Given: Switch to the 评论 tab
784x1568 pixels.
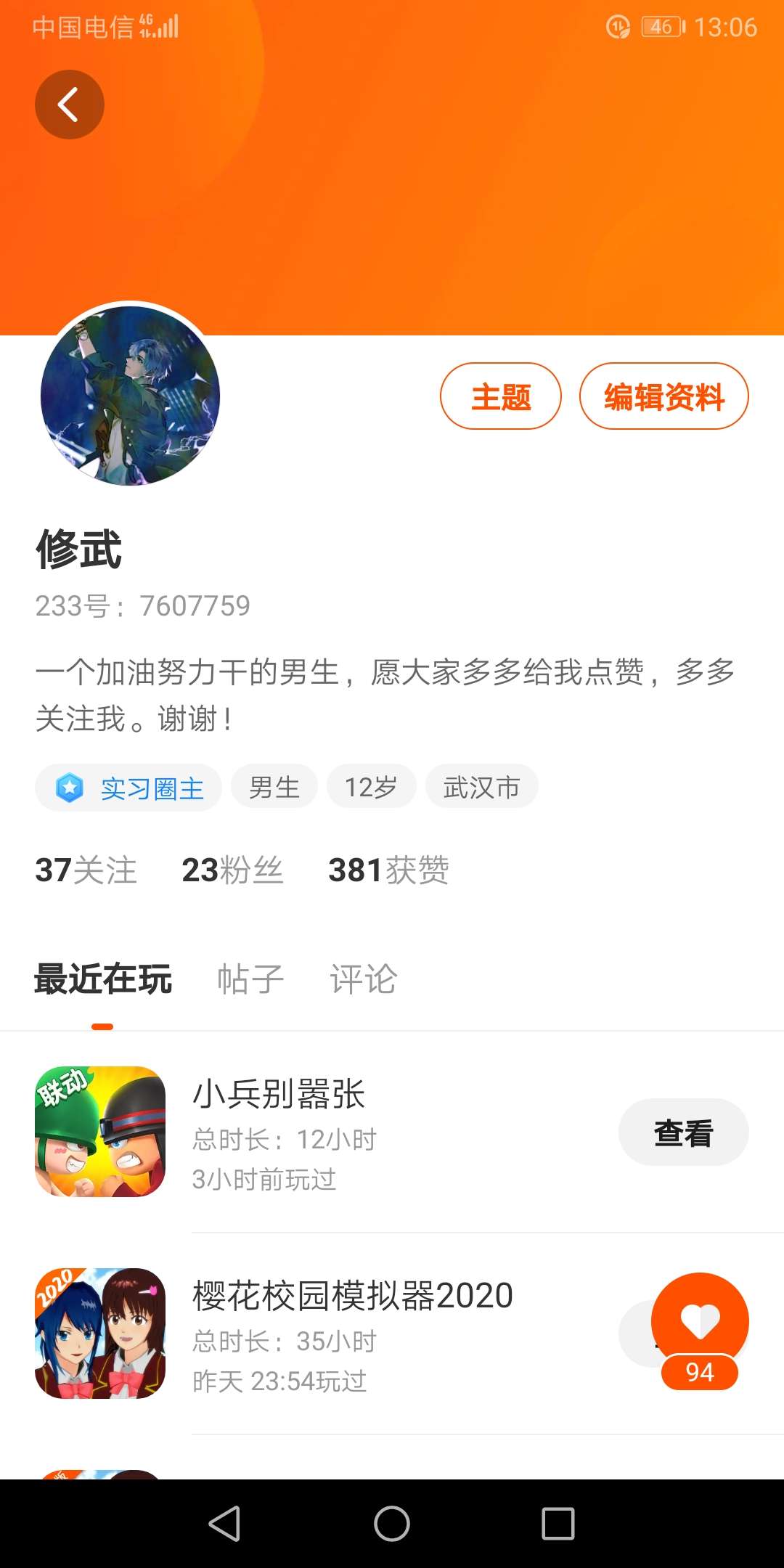Looking at the screenshot, I should (x=363, y=979).
